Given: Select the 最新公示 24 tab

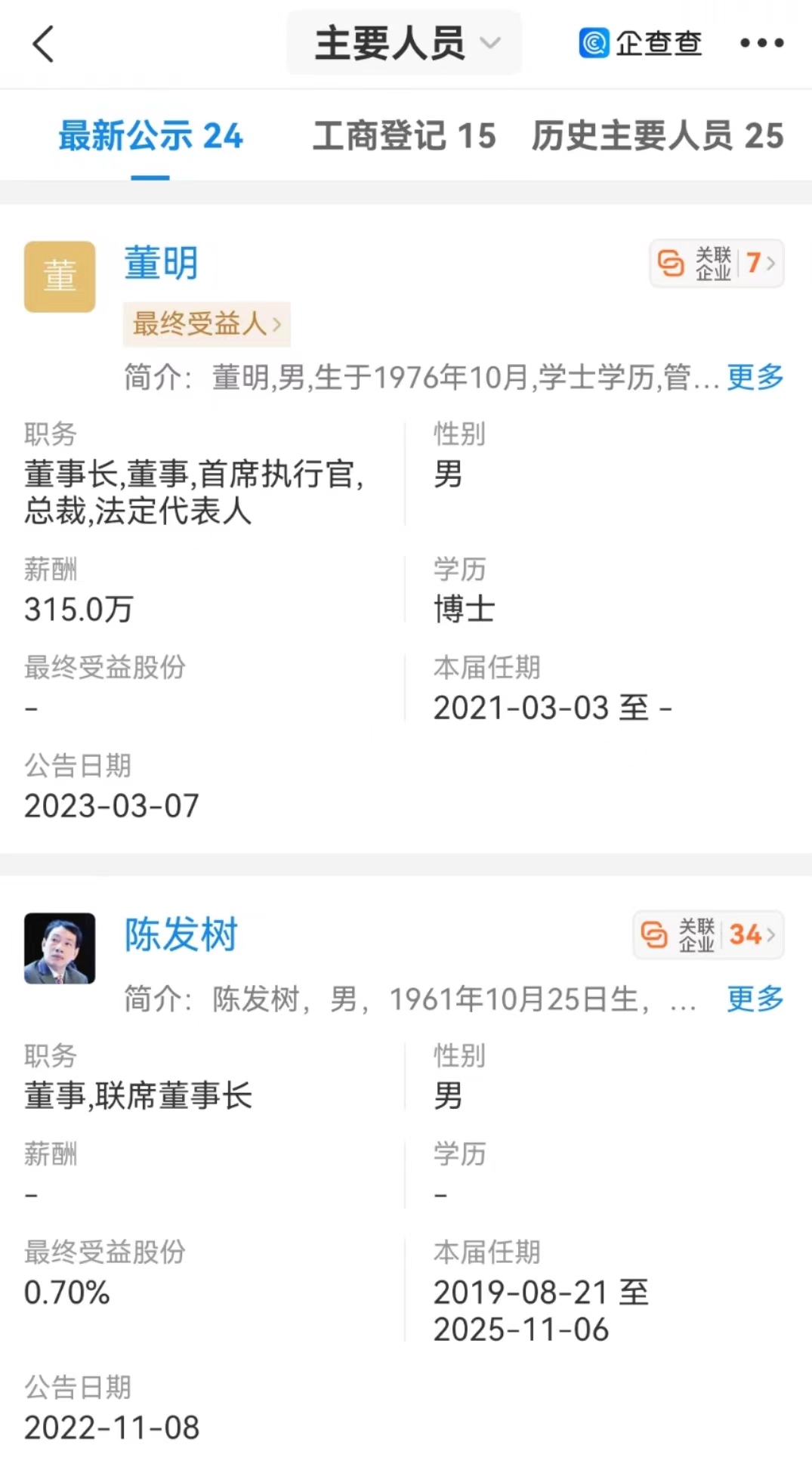Looking at the screenshot, I should [150, 136].
